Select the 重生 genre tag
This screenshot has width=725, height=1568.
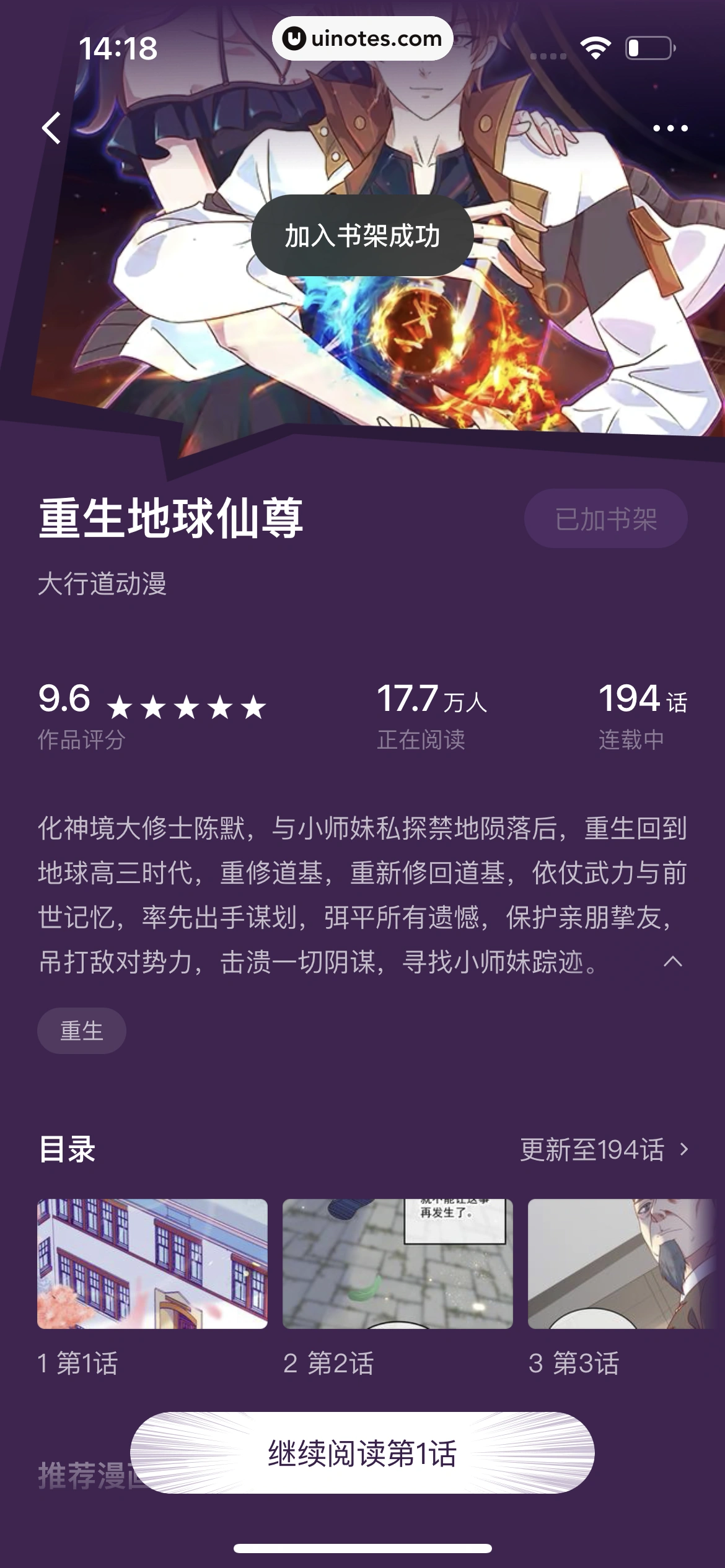81,1030
